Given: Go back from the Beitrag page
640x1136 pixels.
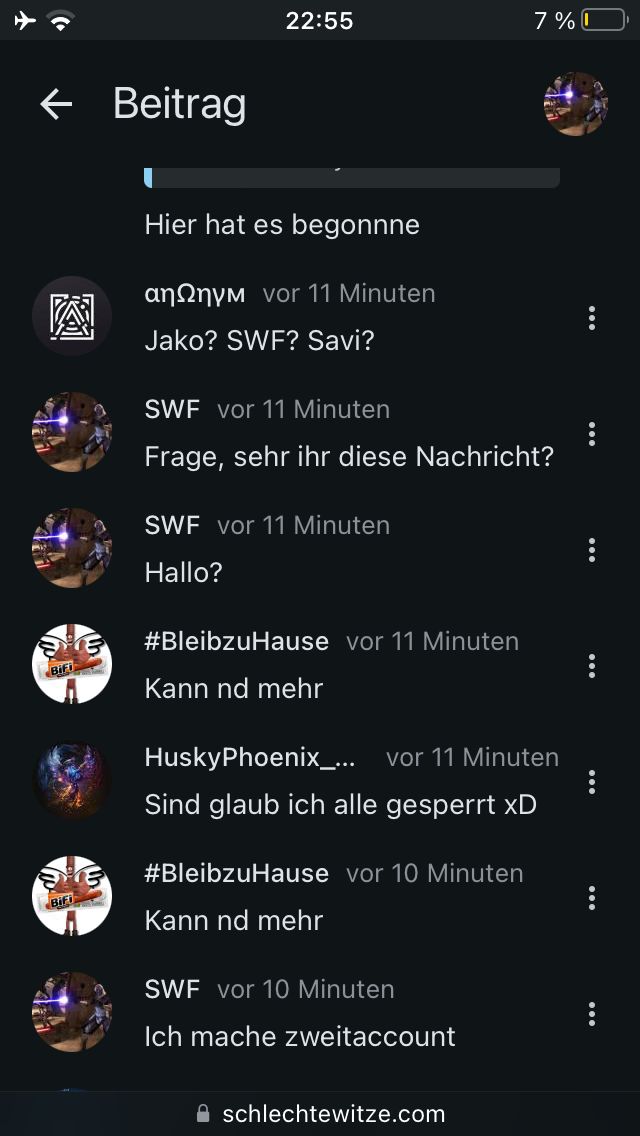Looking at the screenshot, I should (56, 104).
